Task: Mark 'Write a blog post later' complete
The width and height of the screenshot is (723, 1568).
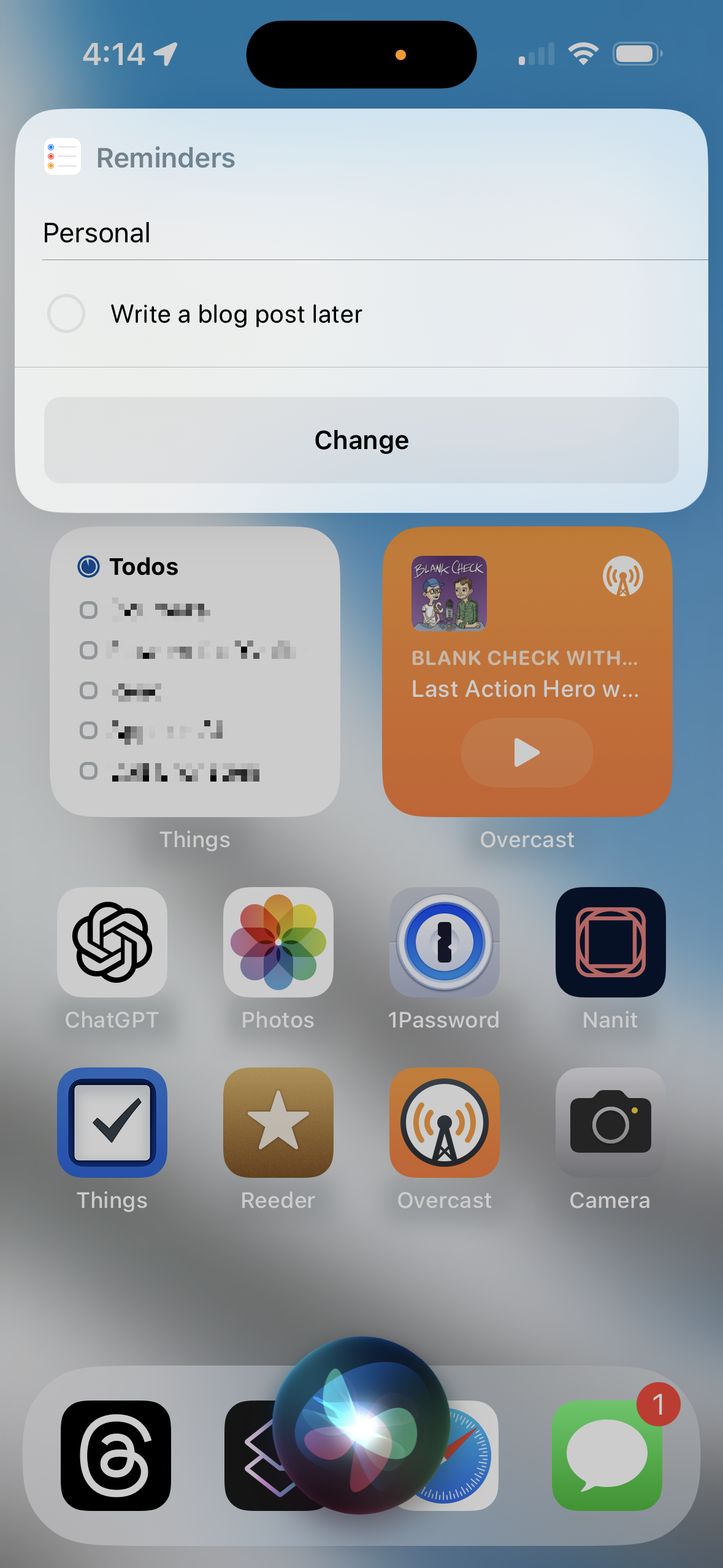Action: pyautogui.click(x=66, y=313)
